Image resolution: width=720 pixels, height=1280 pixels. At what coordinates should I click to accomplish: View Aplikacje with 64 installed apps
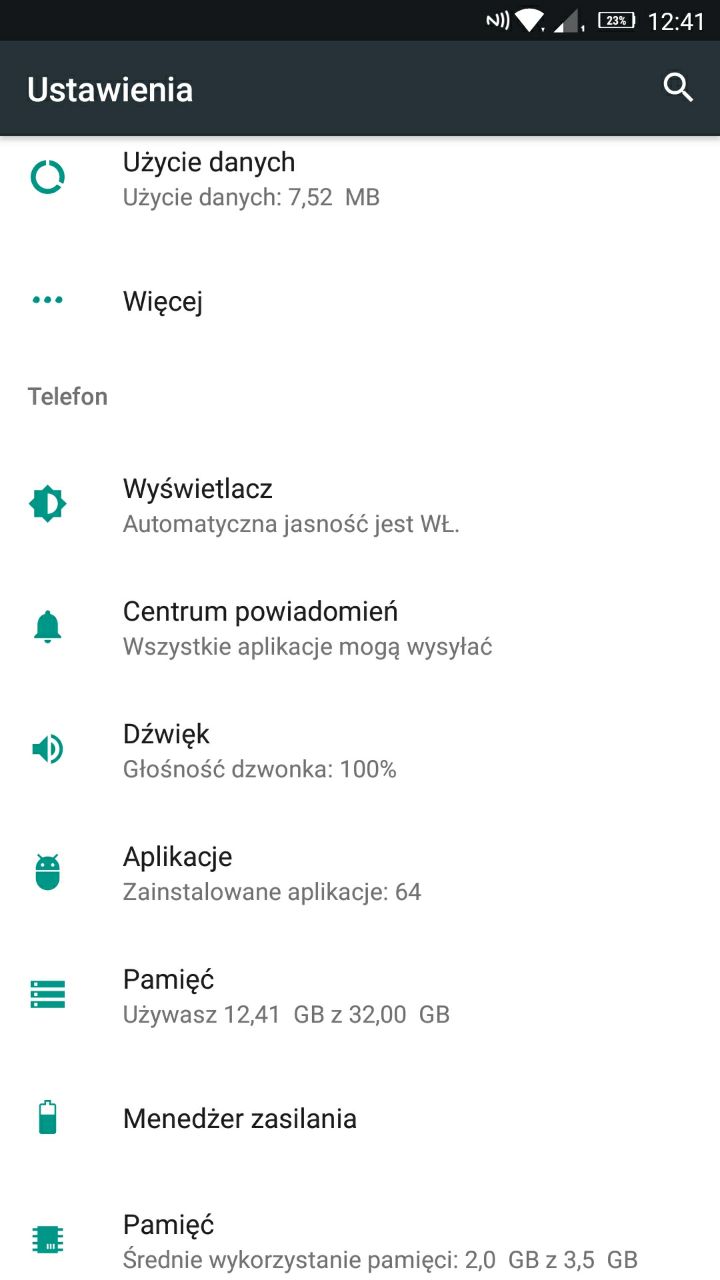click(271, 873)
